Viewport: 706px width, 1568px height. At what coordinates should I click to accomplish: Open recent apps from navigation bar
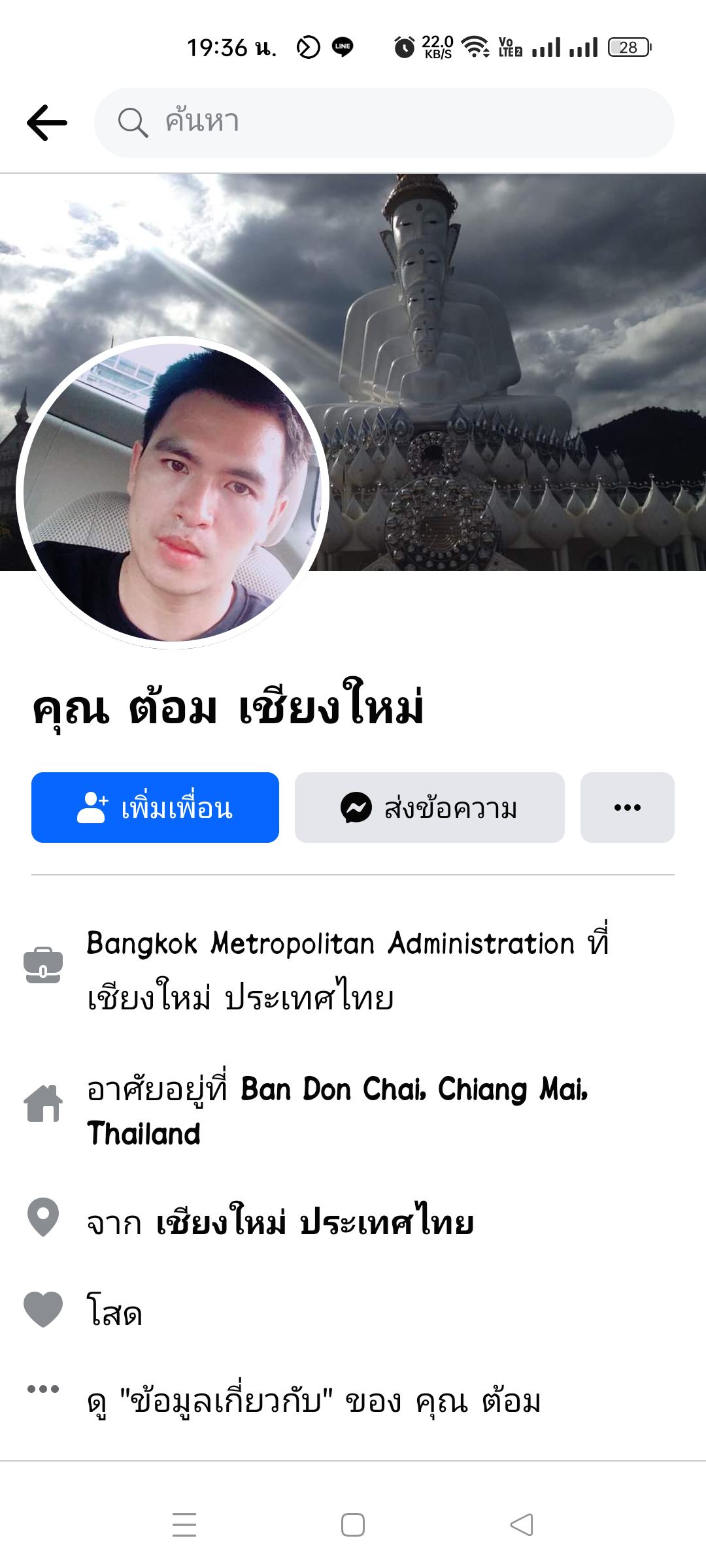pyautogui.click(x=184, y=1525)
